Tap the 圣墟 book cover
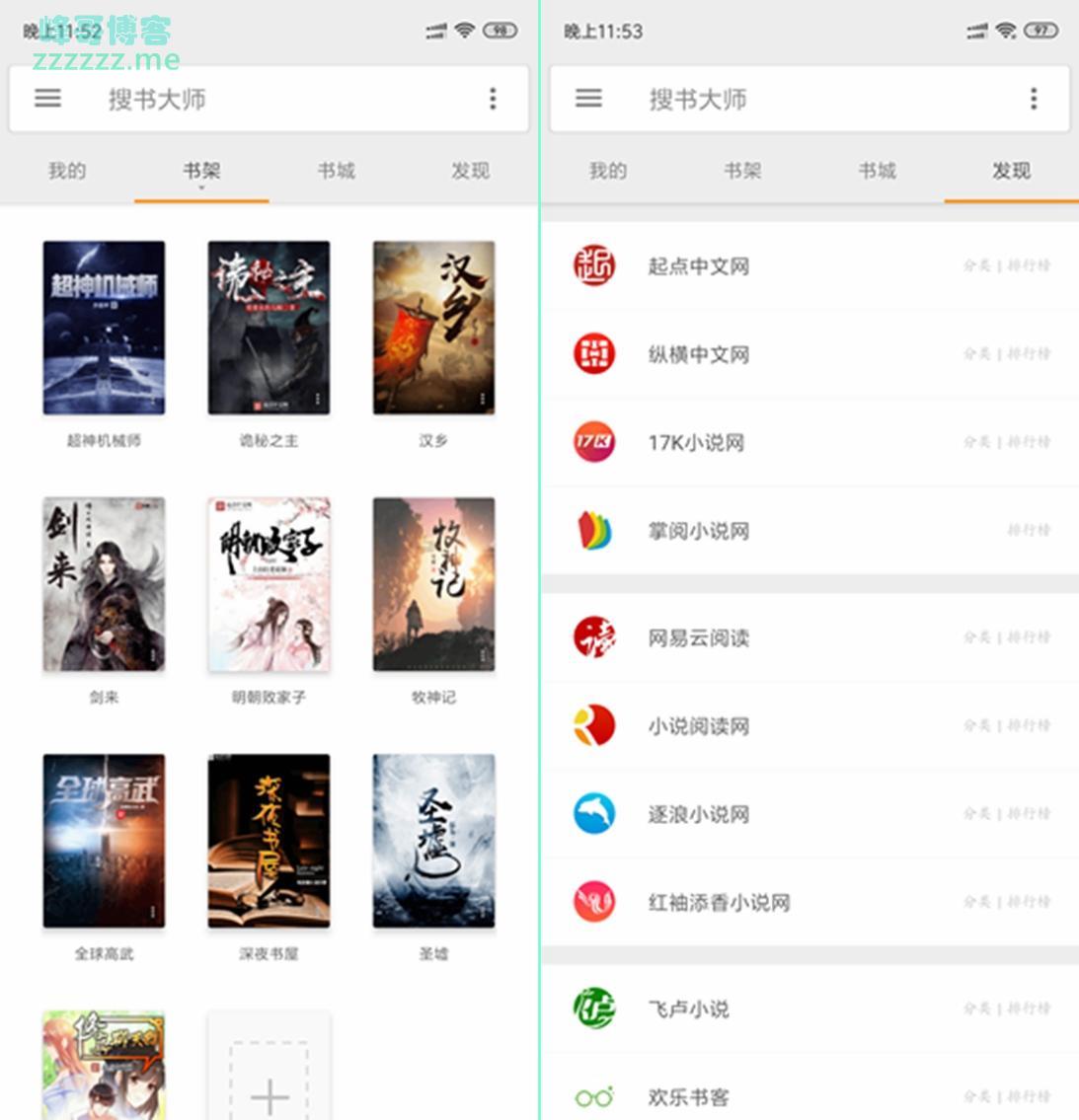Viewport: 1079px width, 1120px height. (x=433, y=841)
